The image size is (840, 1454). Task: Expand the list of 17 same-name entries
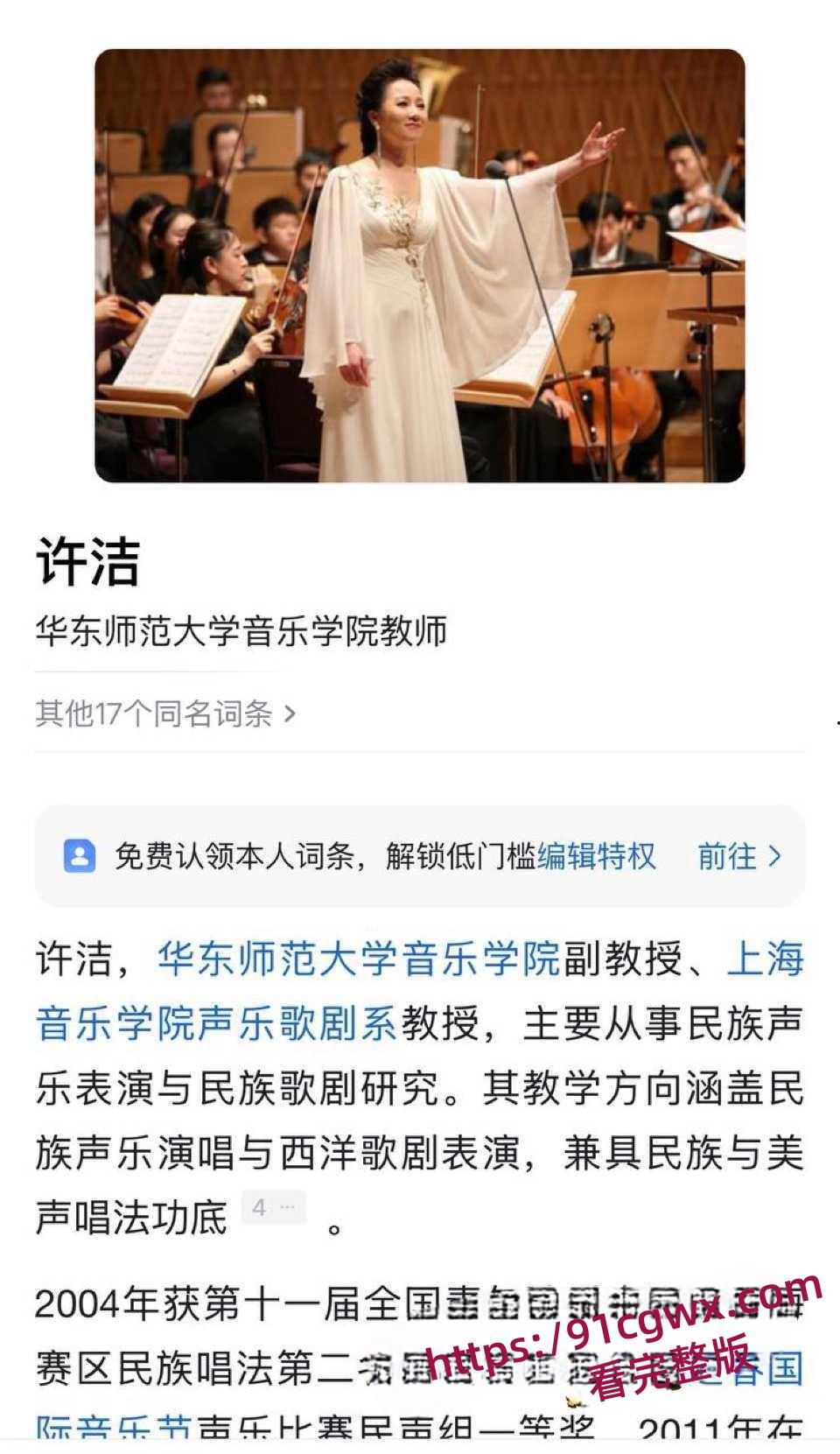pyautogui.click(x=162, y=714)
